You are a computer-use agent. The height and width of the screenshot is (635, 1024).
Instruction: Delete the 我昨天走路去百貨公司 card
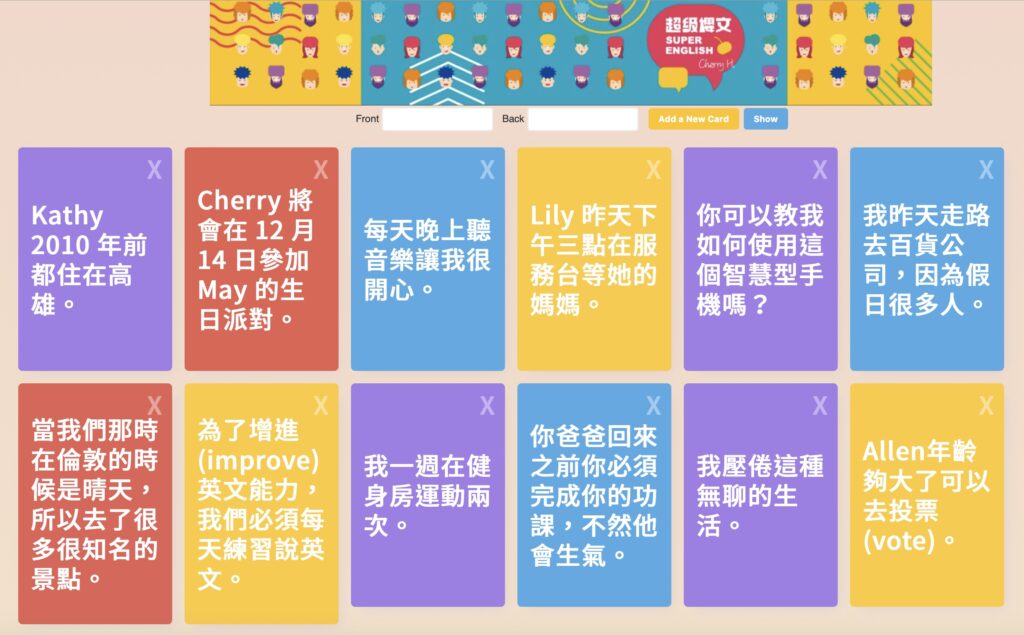point(986,170)
